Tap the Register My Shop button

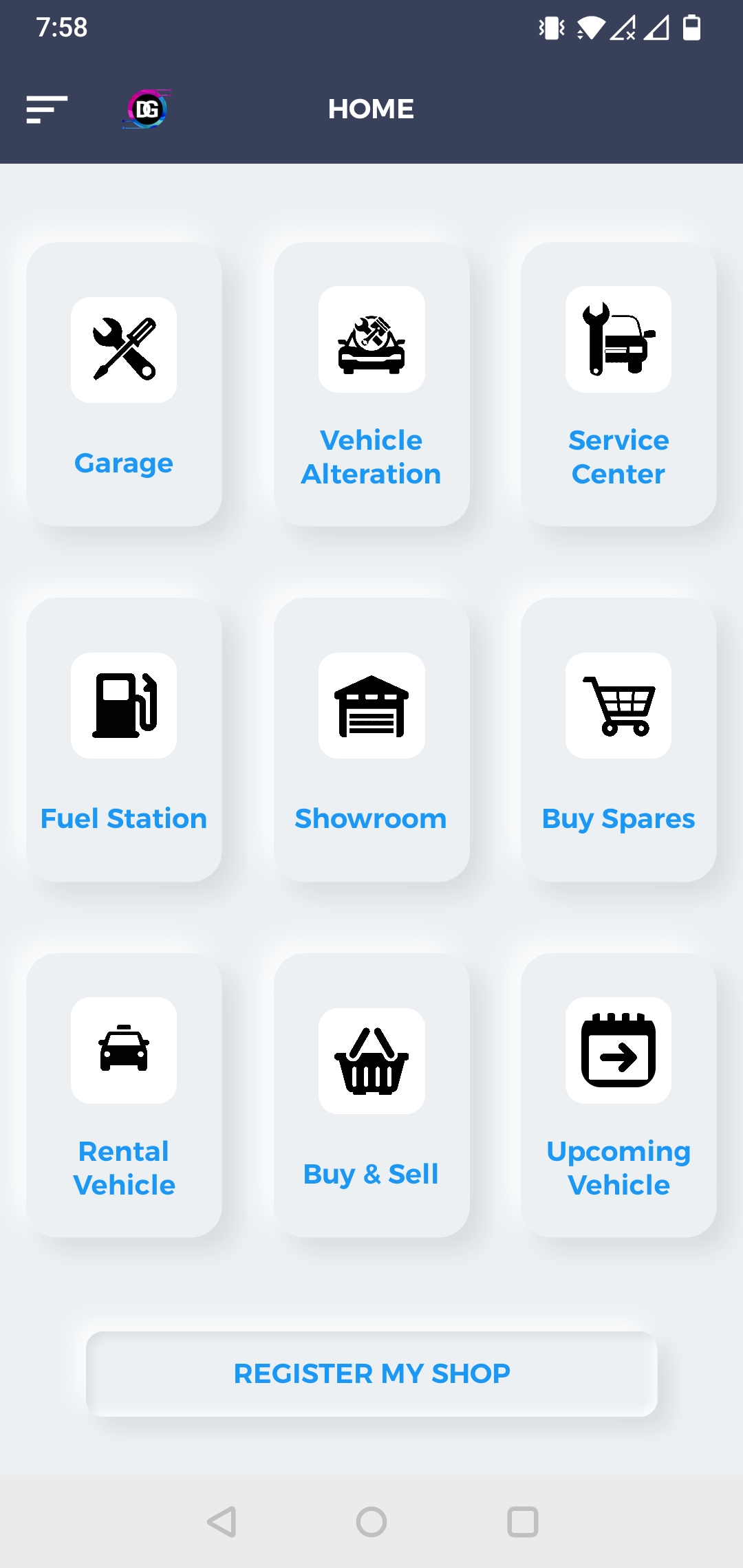(x=371, y=1373)
